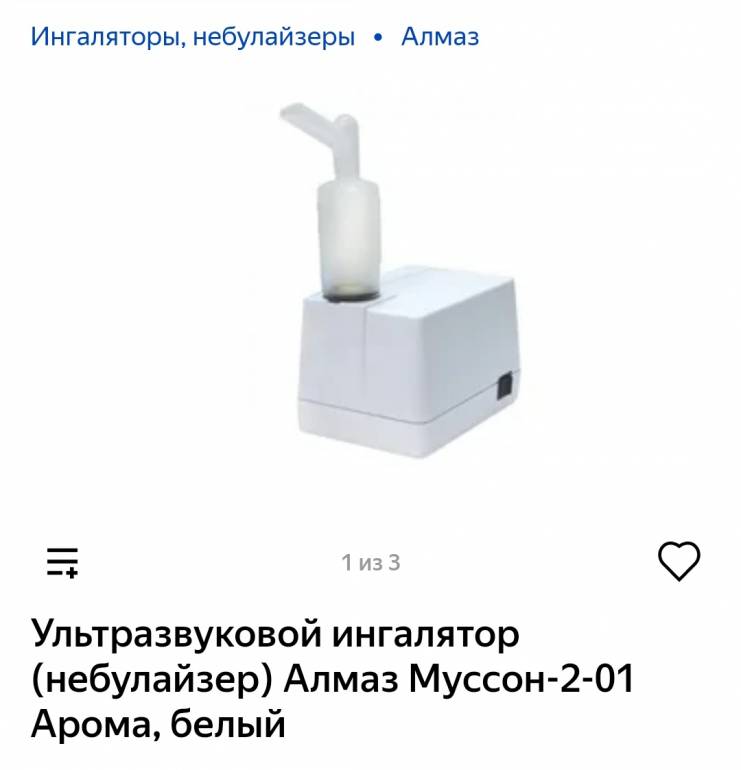Viewport: 741px width, 770px height.
Task: Open the Алмаз brand link
Action: [x=439, y=38]
